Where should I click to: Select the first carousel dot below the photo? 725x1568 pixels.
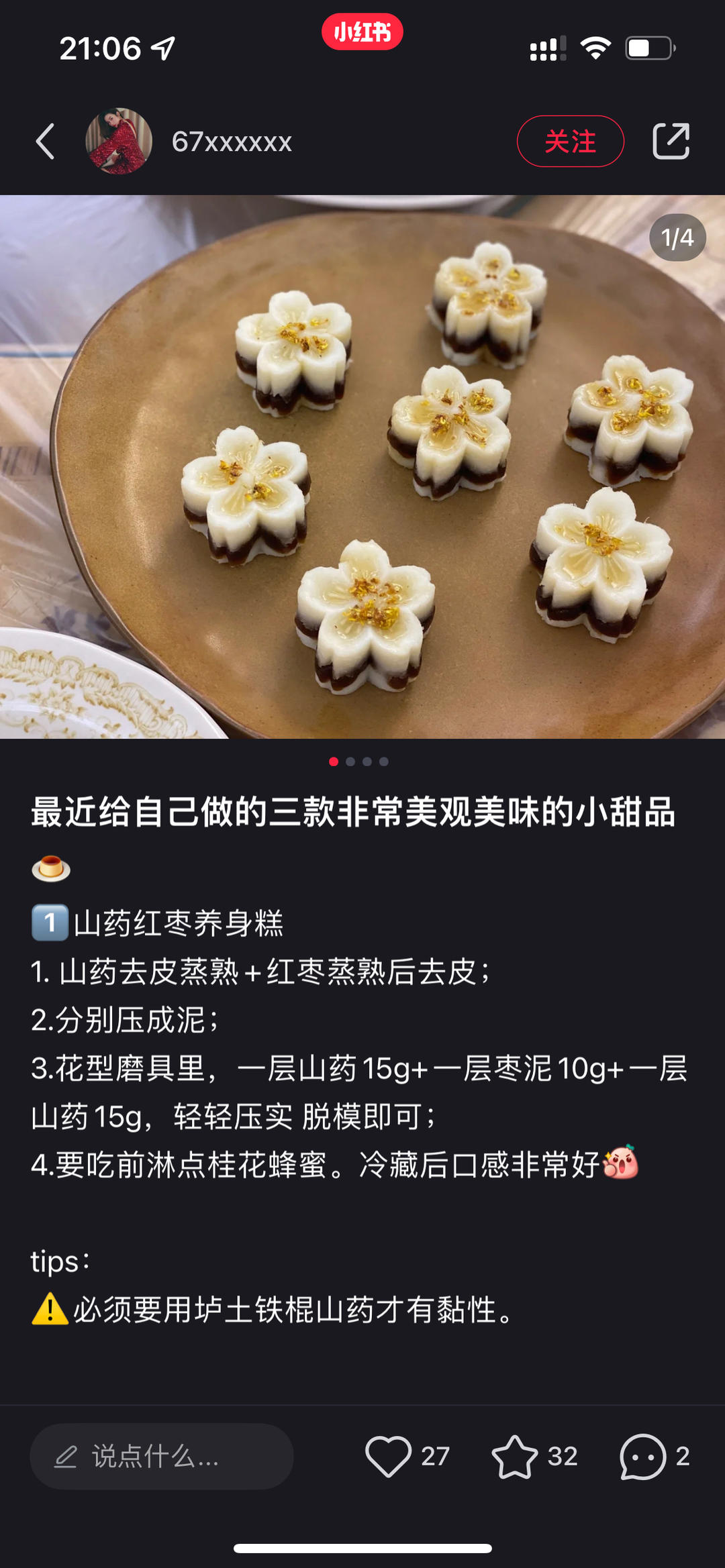332,762
